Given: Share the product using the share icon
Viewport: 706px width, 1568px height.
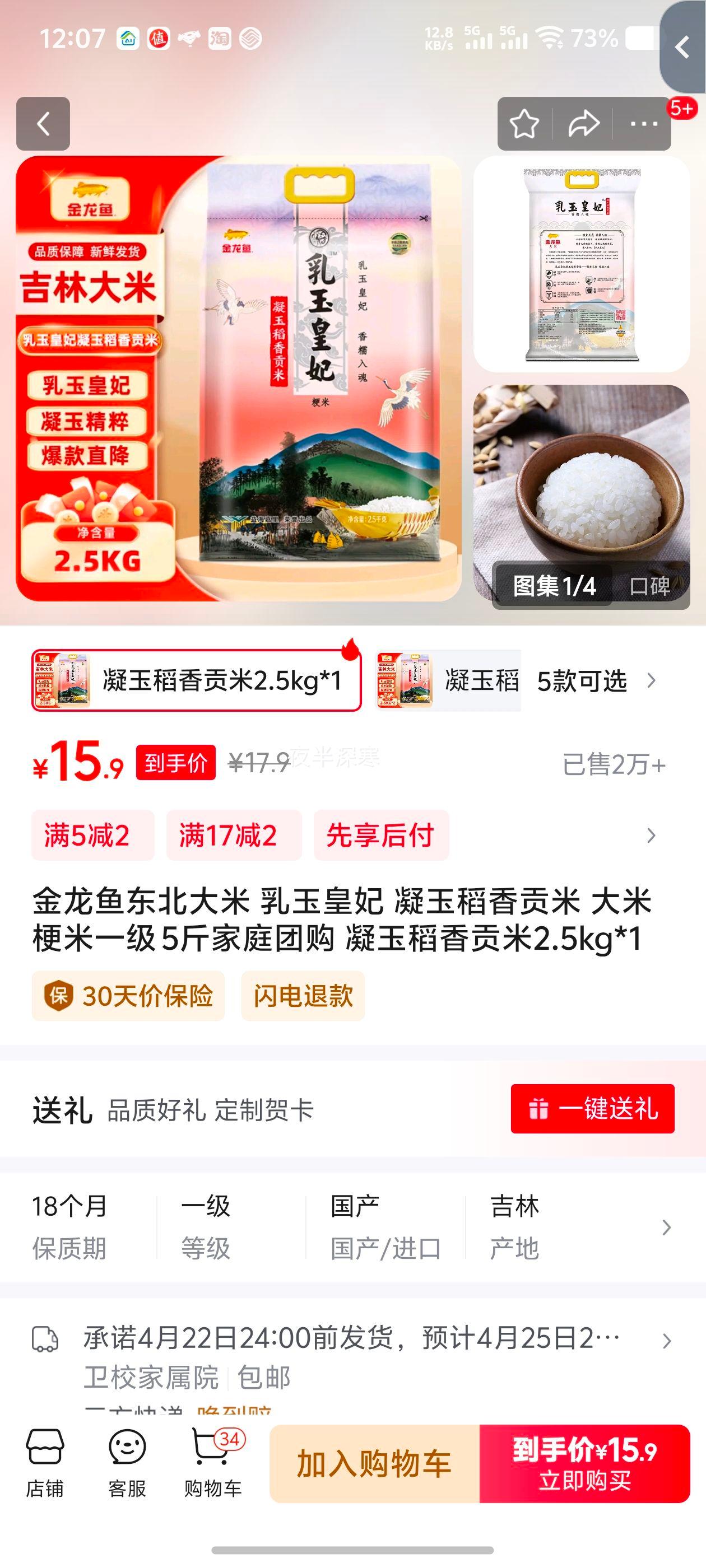Looking at the screenshot, I should (x=583, y=124).
